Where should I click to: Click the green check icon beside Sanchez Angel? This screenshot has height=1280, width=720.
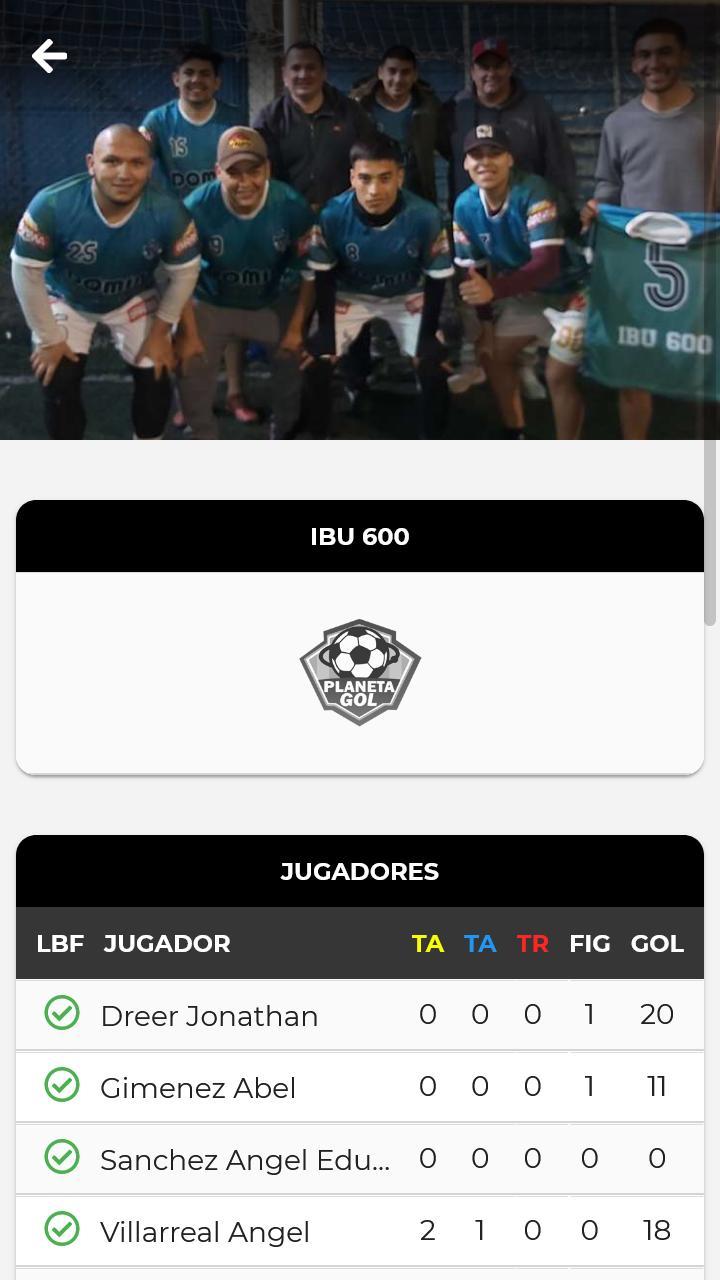(61, 1158)
